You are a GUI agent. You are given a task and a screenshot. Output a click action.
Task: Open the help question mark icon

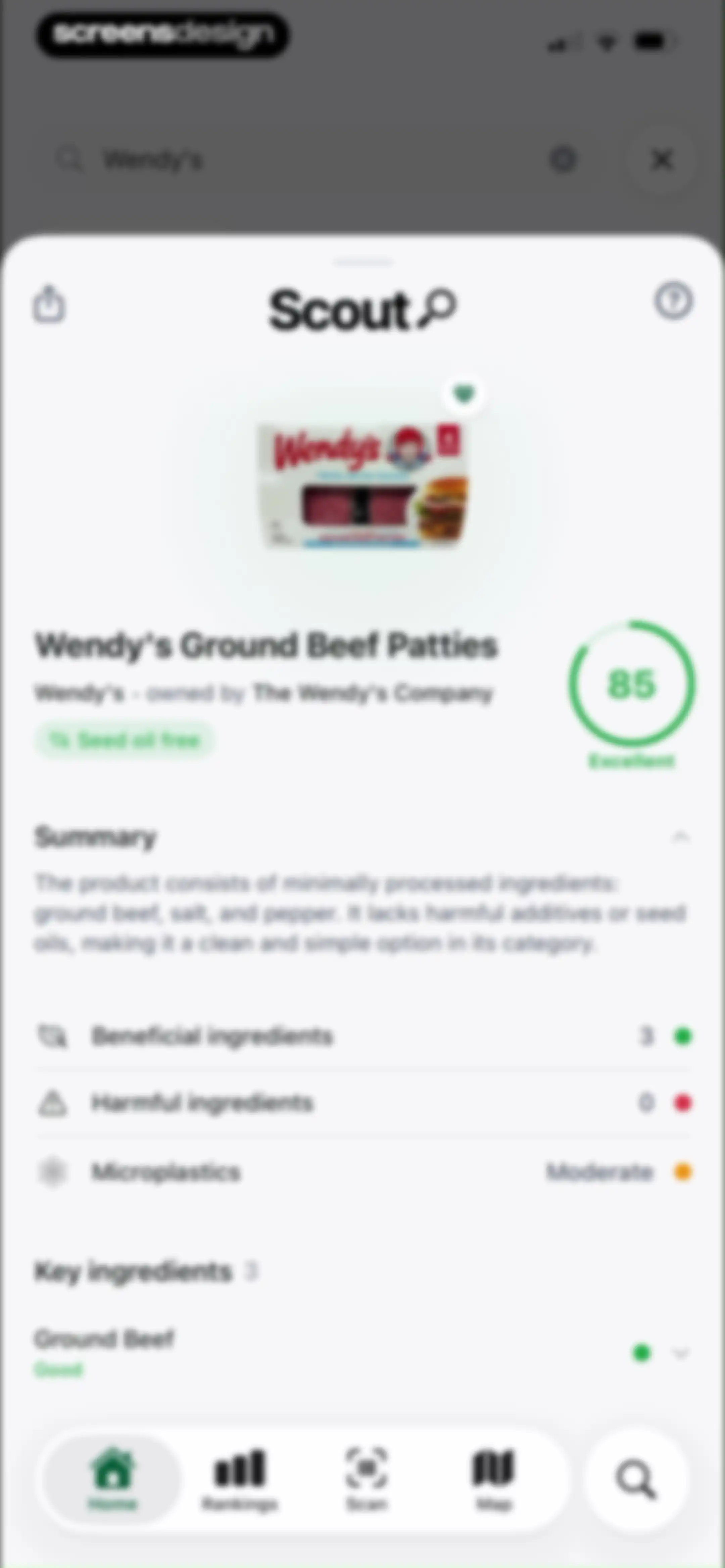(673, 300)
